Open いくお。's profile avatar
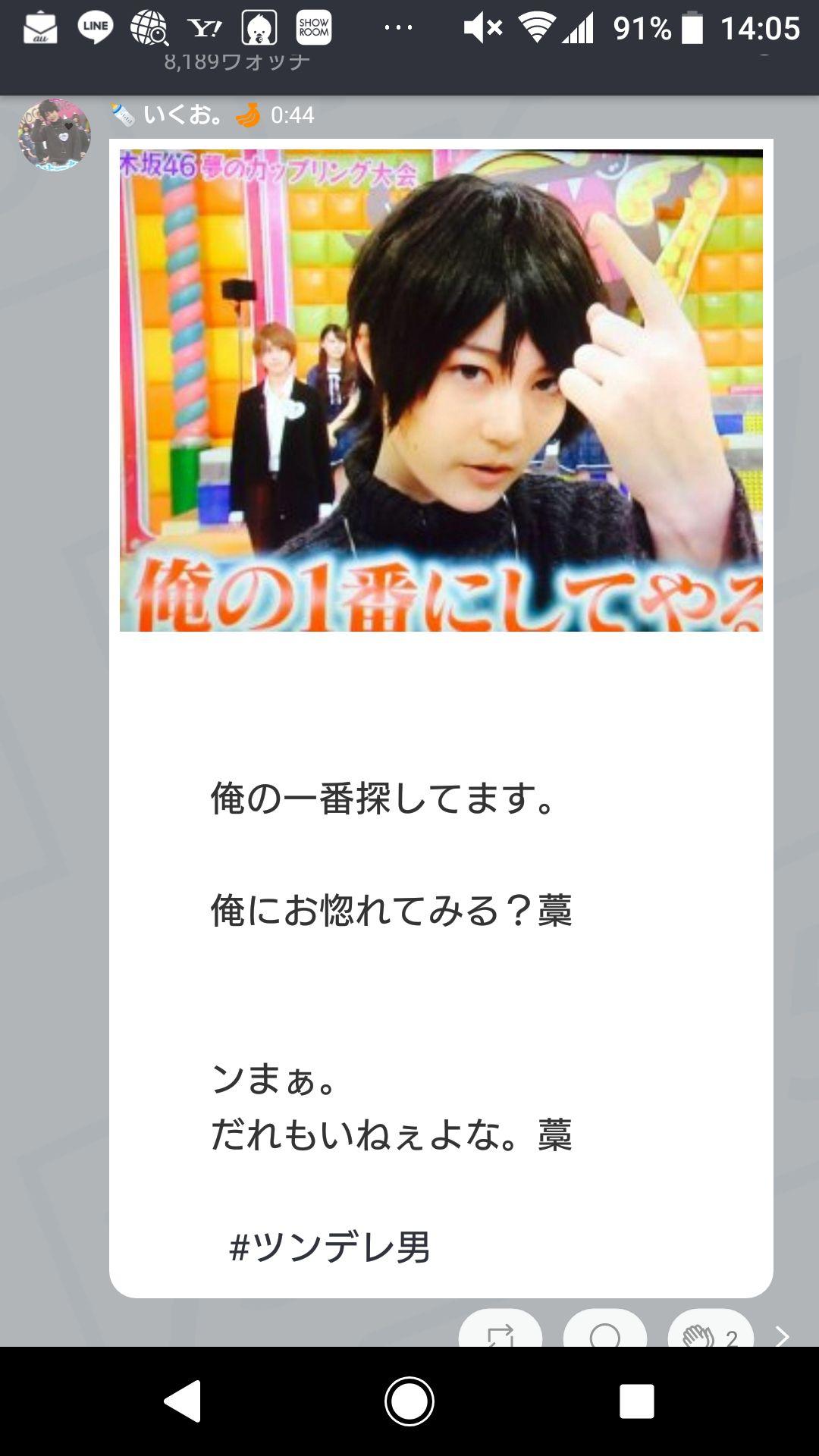The height and width of the screenshot is (1456, 819). [54, 134]
